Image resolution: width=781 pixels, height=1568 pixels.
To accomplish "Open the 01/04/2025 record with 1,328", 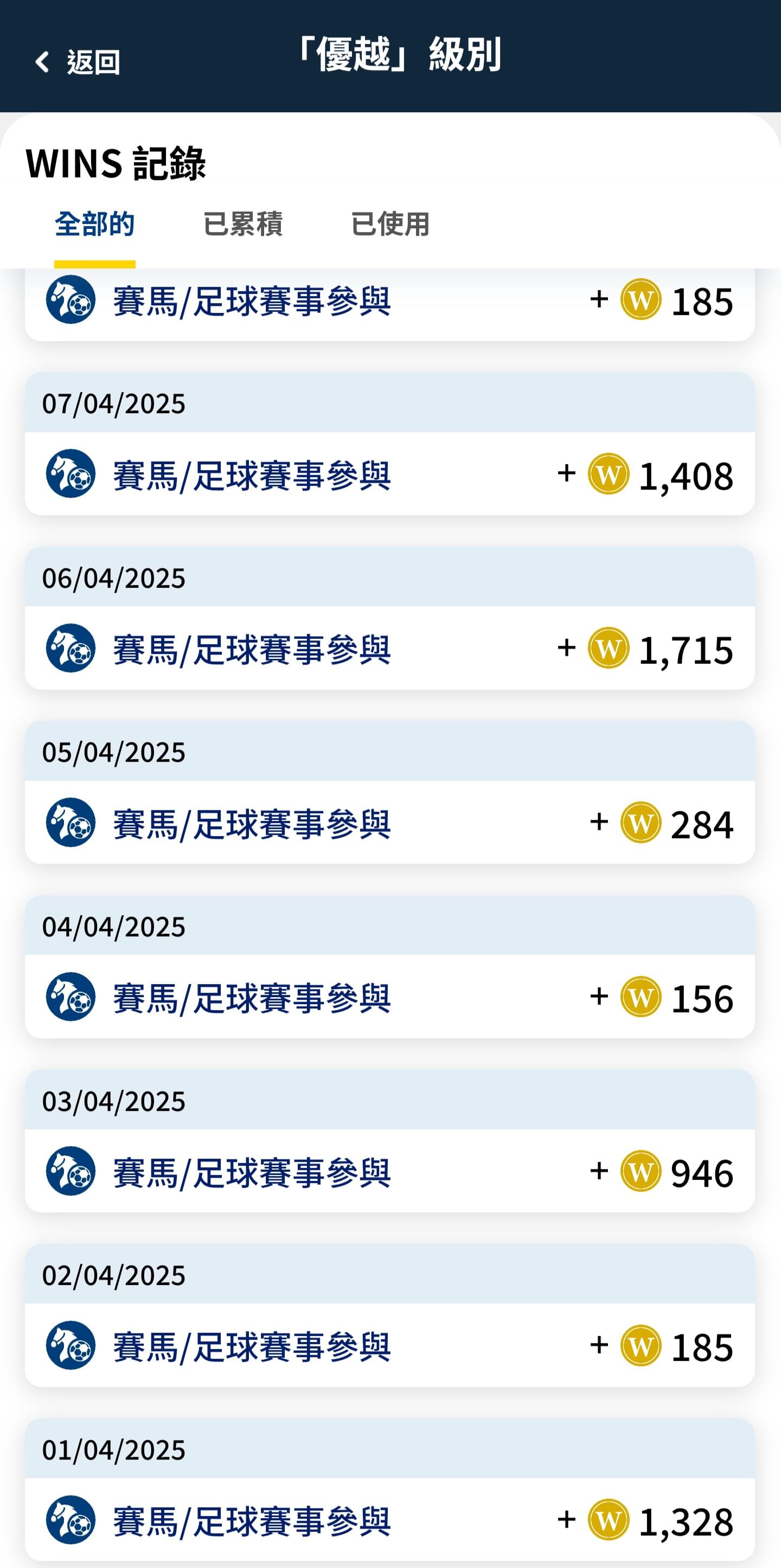I will 389,1520.
